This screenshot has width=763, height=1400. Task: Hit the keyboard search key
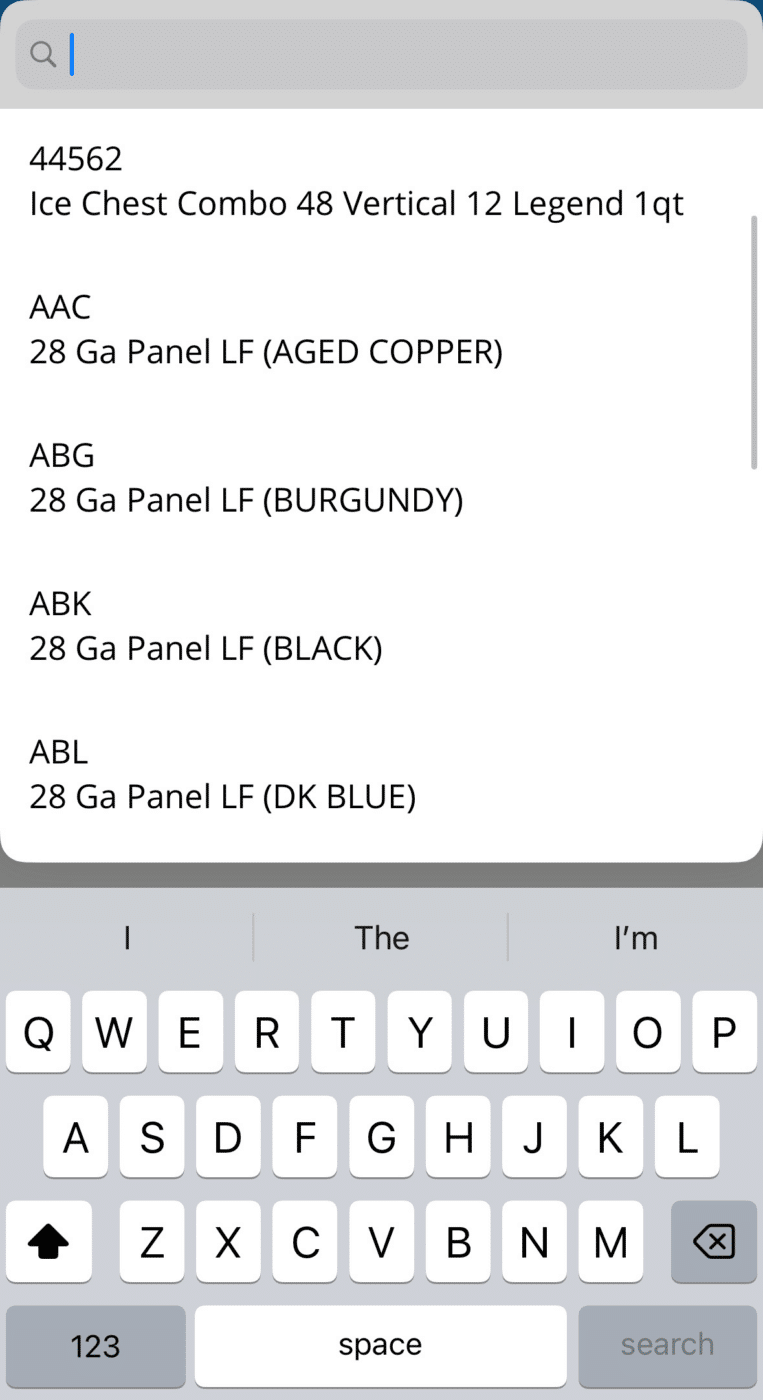click(667, 1346)
